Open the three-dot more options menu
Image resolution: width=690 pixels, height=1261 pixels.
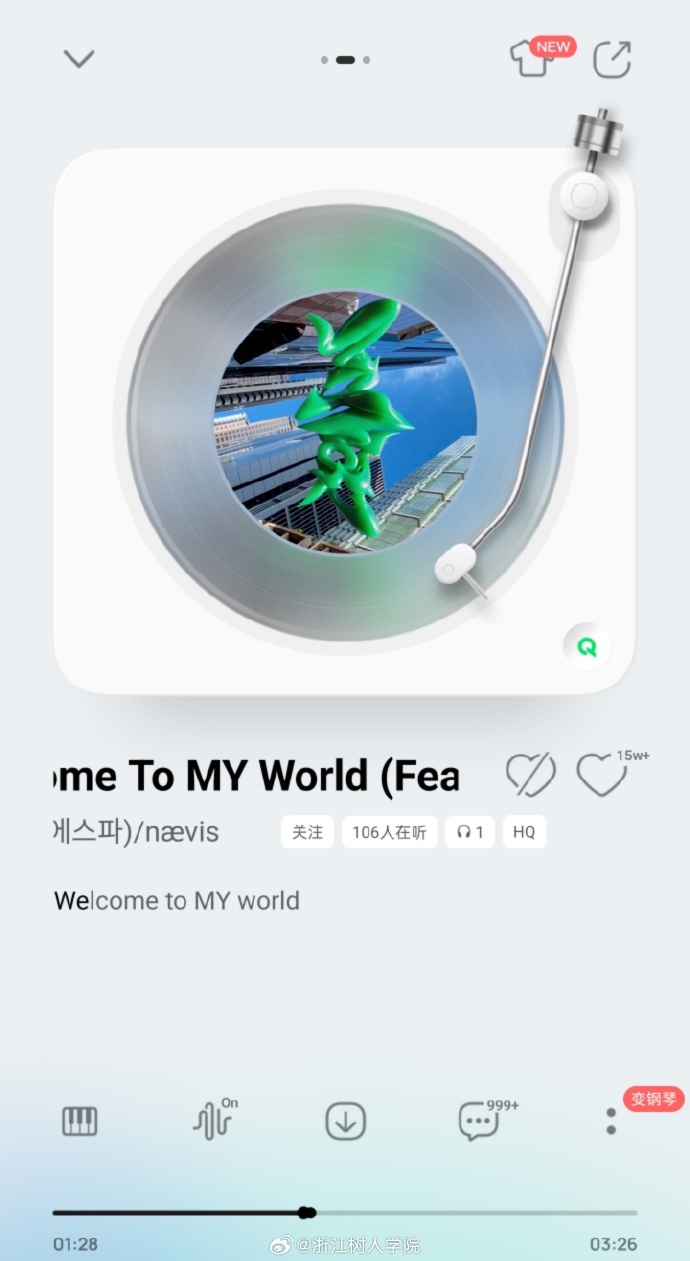611,1121
